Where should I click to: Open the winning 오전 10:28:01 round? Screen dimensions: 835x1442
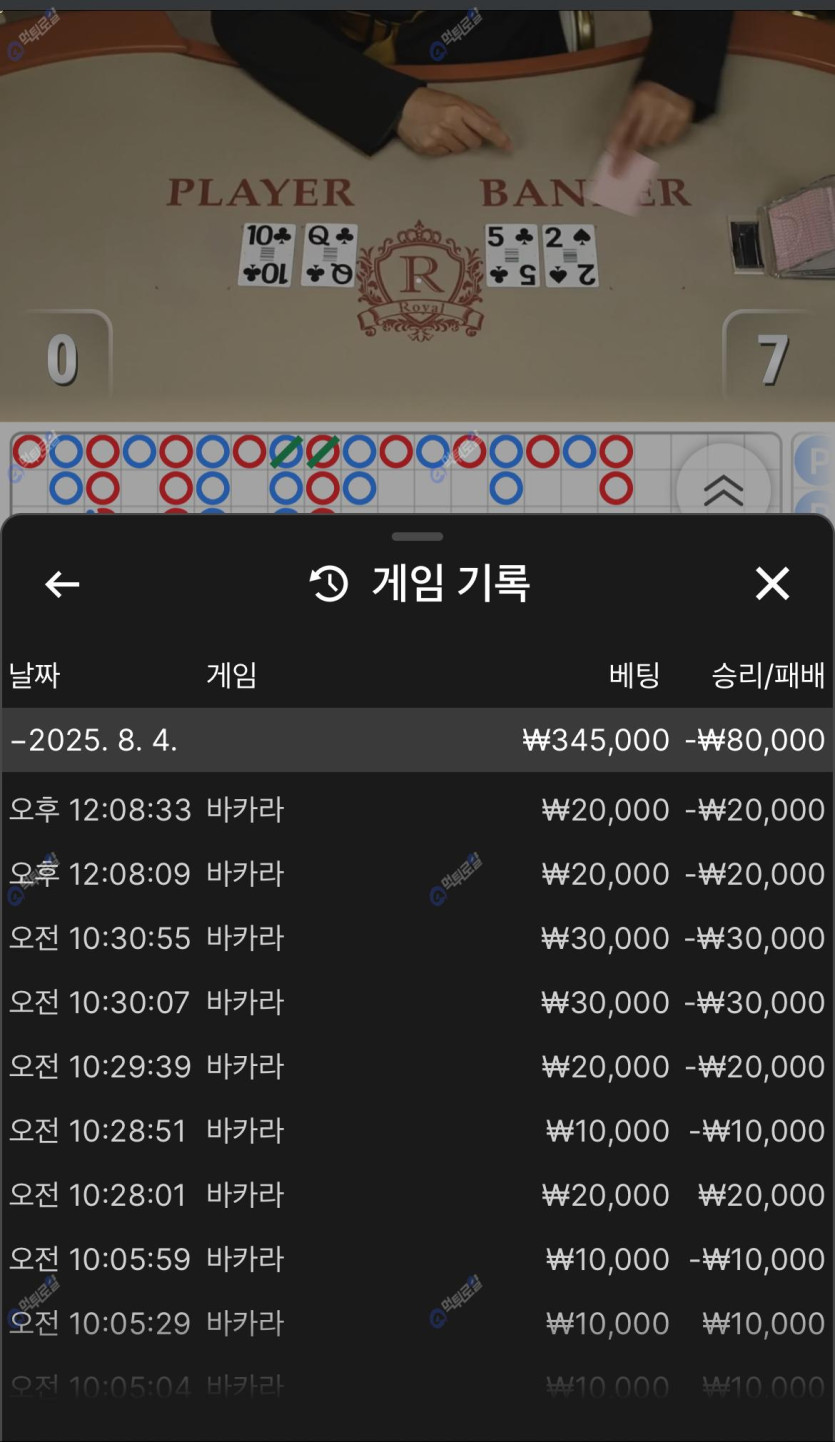(417, 1195)
